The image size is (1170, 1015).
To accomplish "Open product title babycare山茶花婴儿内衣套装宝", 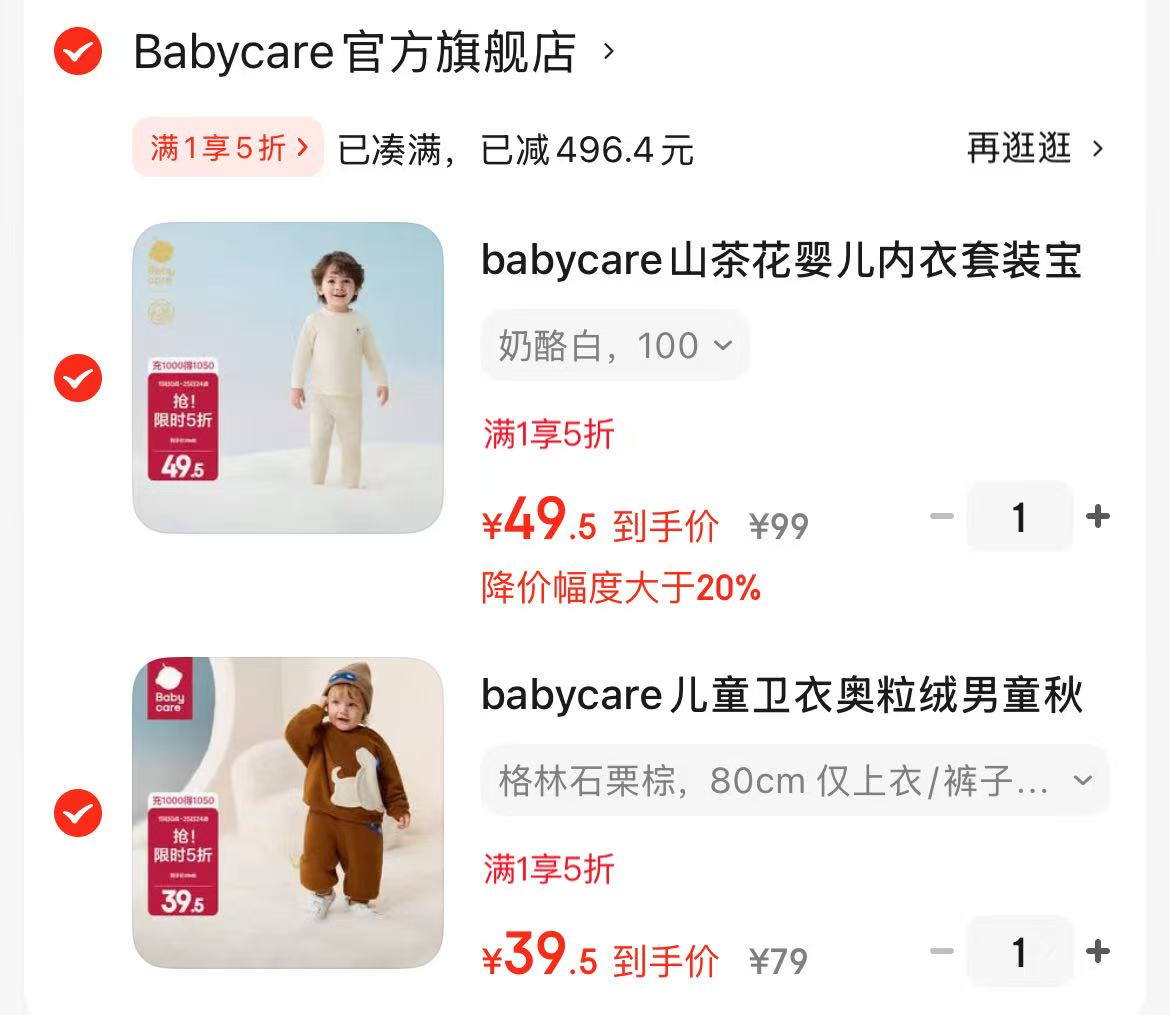I will (x=781, y=261).
